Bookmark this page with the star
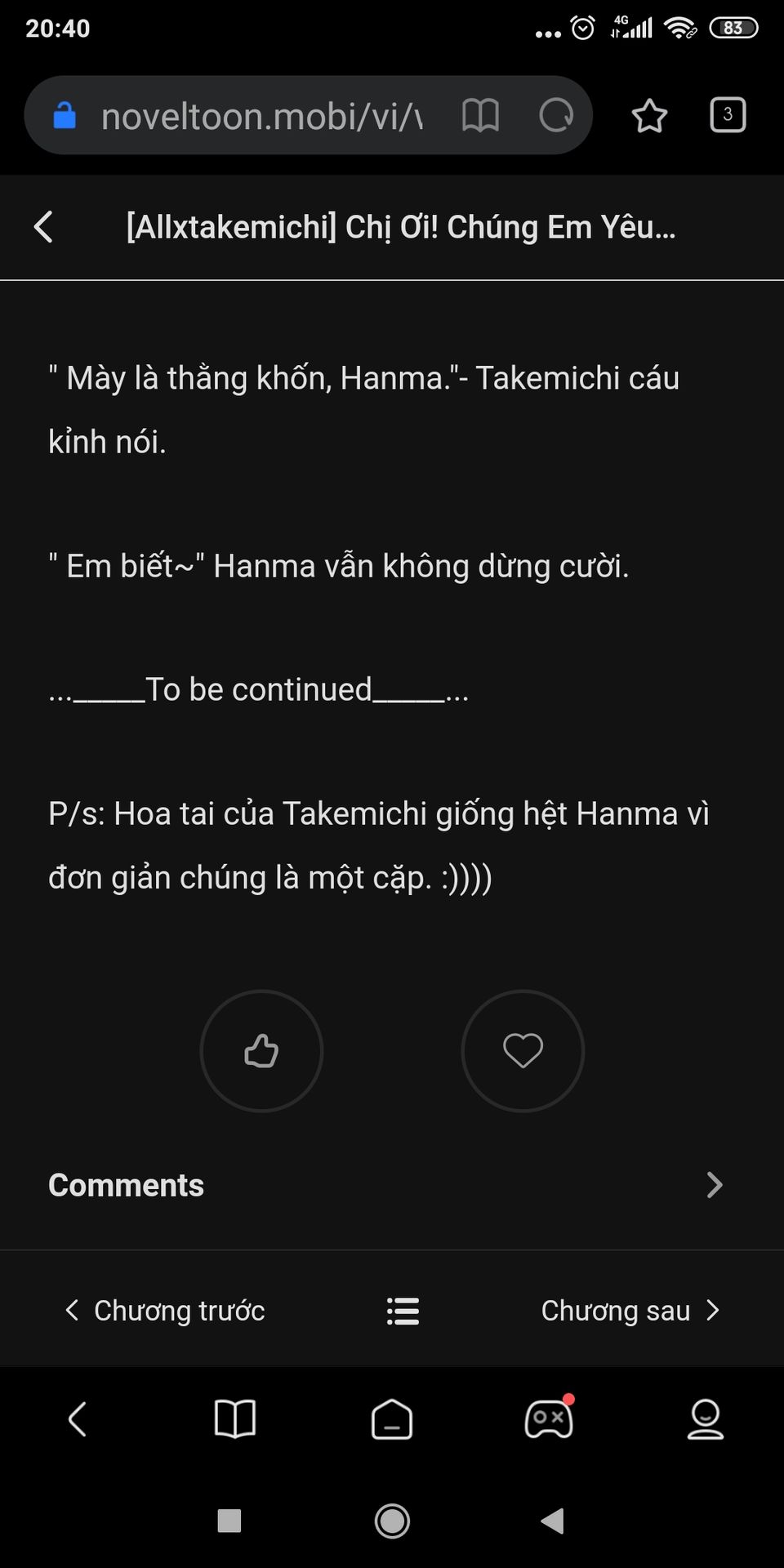The width and height of the screenshot is (784, 1568). [649, 116]
